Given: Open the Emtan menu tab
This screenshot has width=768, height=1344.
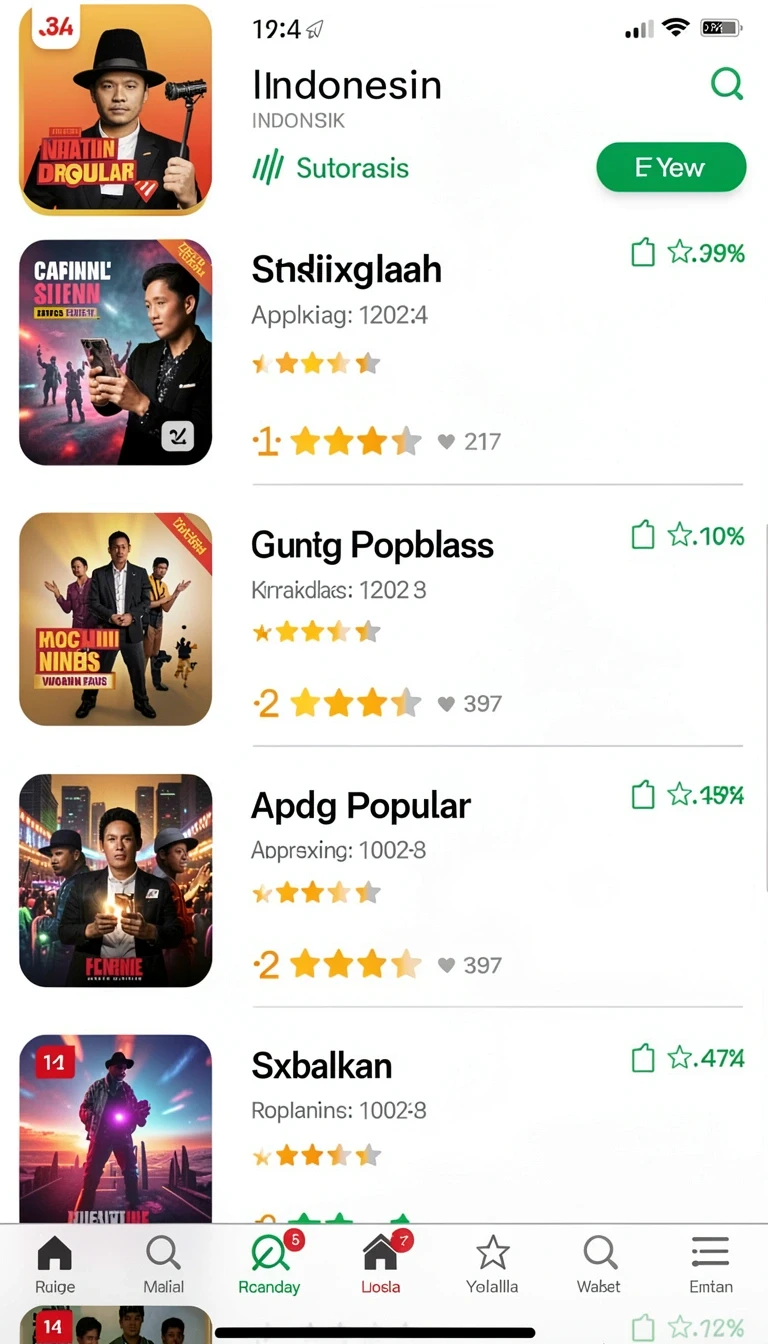Looking at the screenshot, I should (710, 1265).
